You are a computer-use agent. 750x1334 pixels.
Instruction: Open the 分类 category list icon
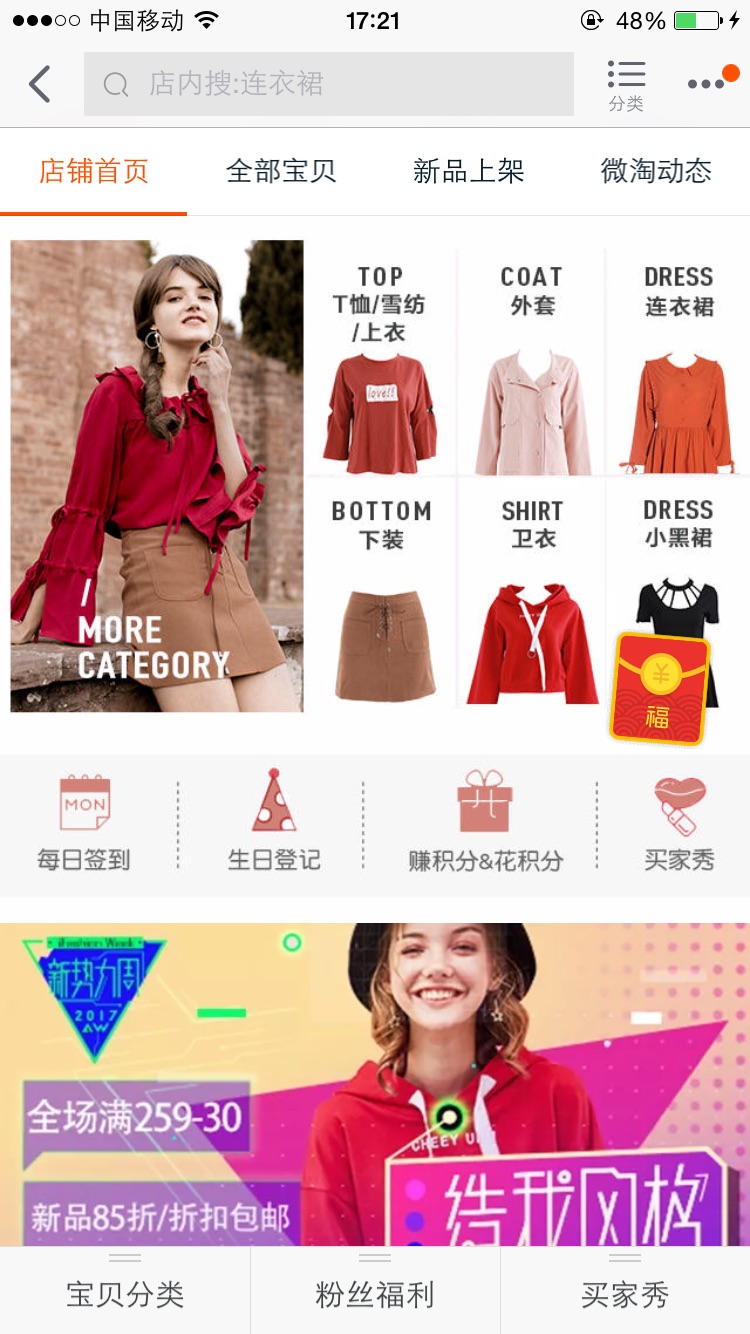[626, 83]
